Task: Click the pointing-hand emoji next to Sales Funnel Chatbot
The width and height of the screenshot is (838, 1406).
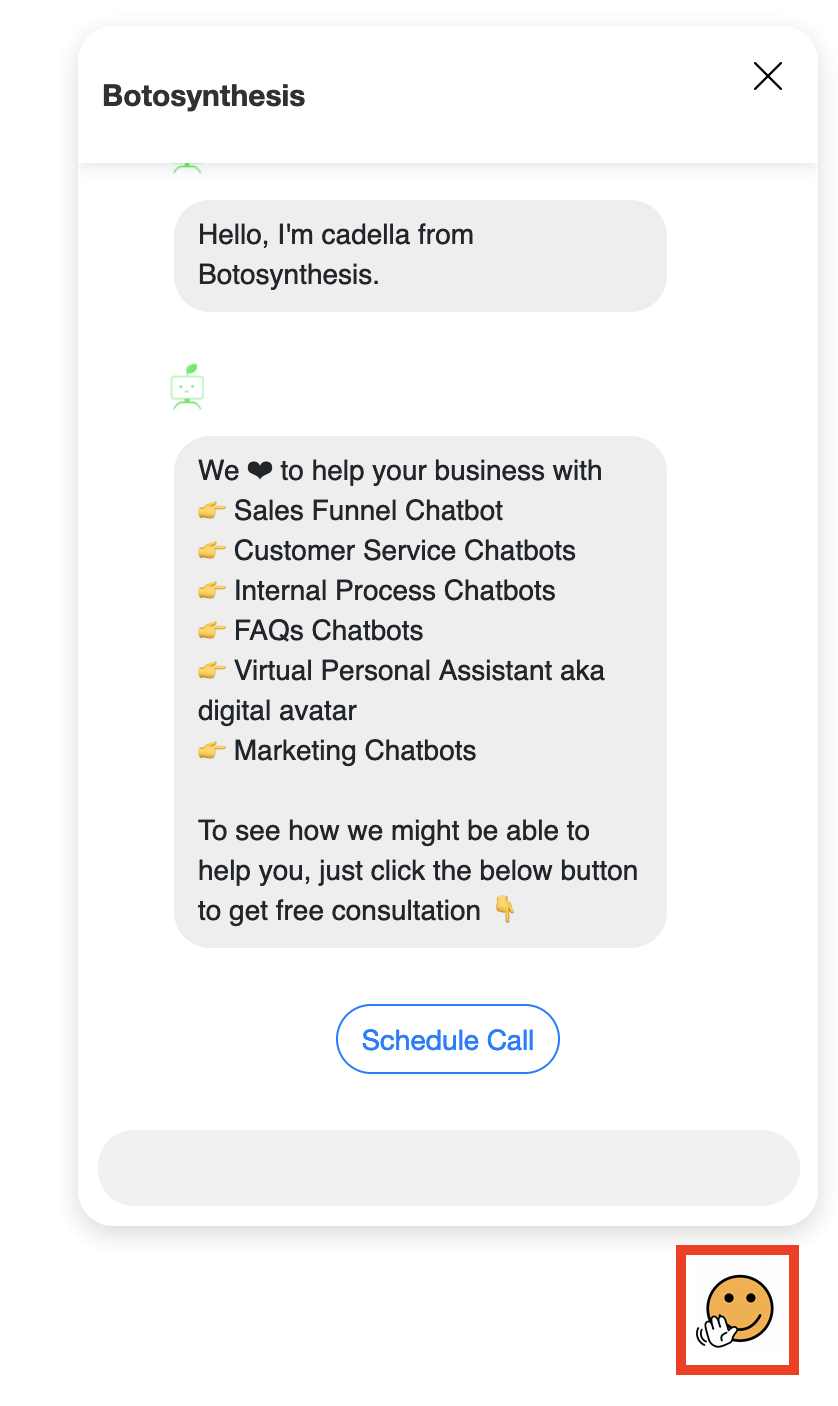Action: coord(210,510)
